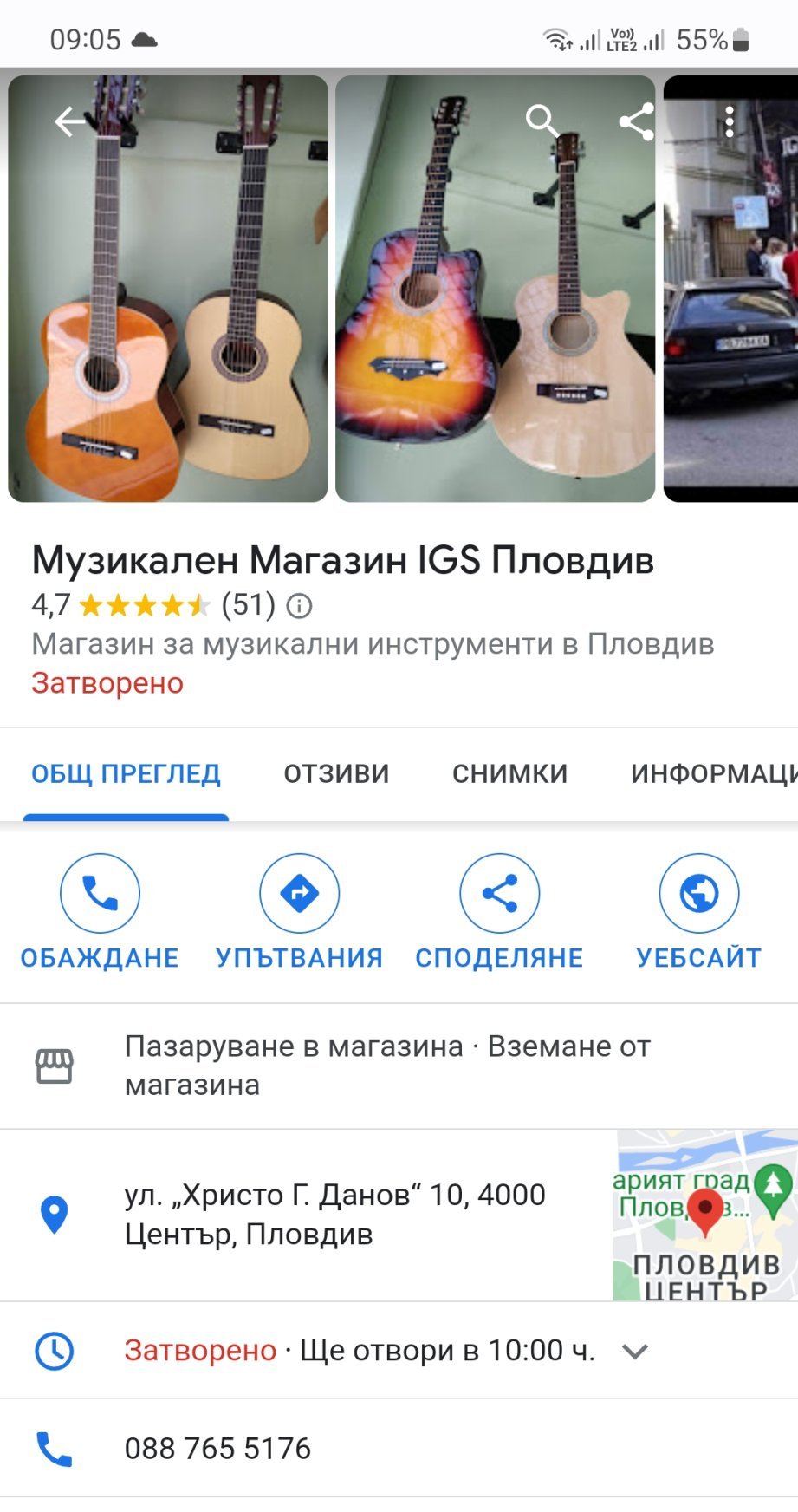Open the three-dot overflow menu

point(730,122)
